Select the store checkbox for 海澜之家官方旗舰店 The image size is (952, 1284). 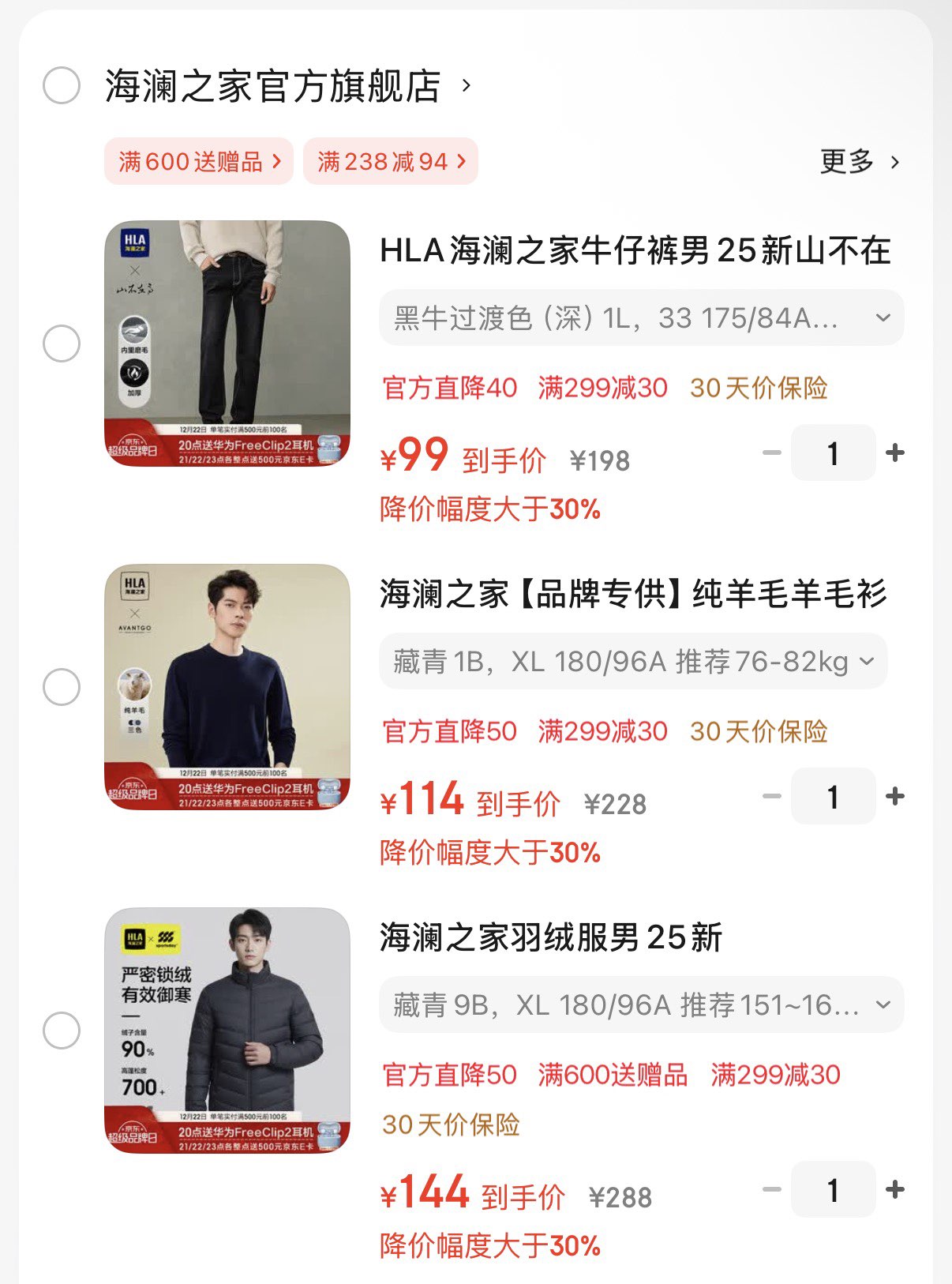pos(60,85)
